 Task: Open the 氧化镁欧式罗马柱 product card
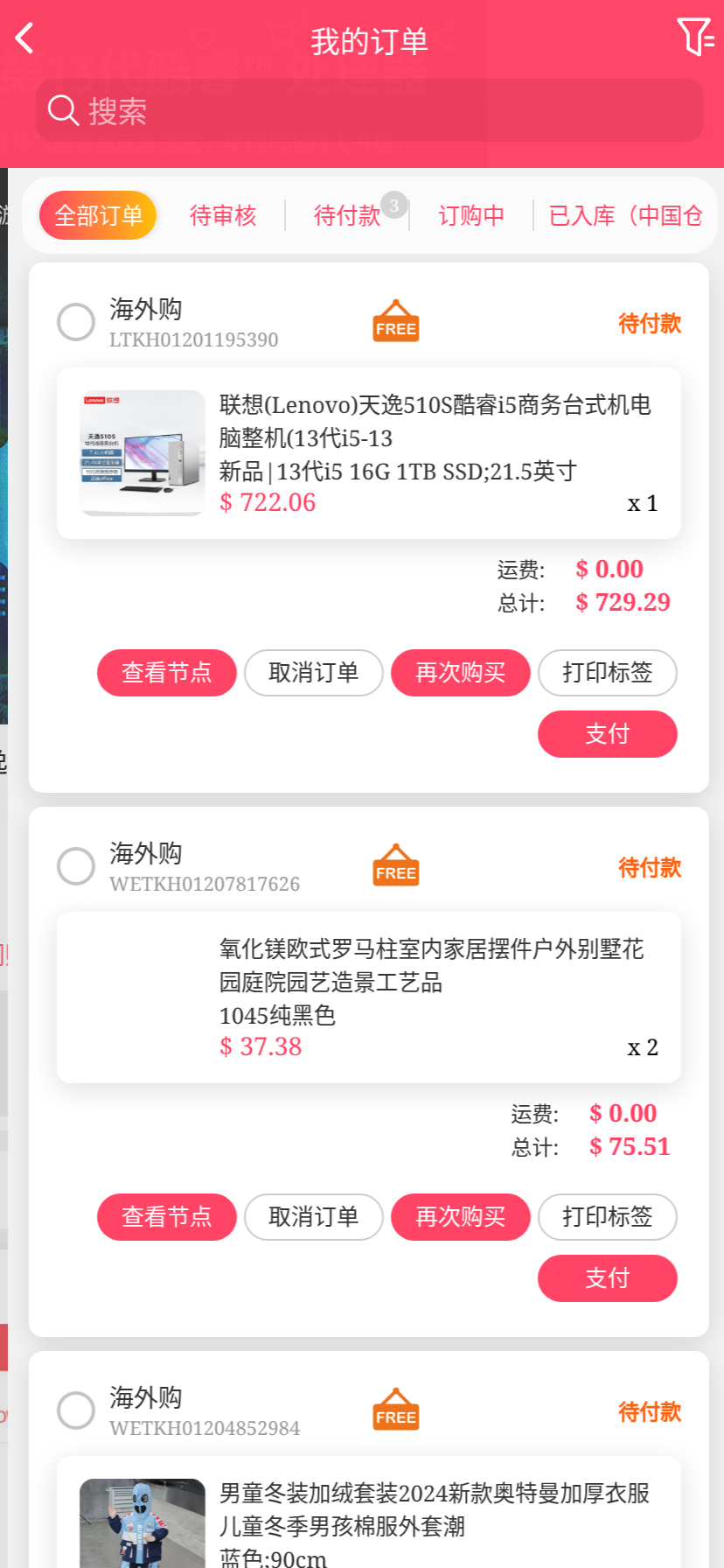coord(368,997)
